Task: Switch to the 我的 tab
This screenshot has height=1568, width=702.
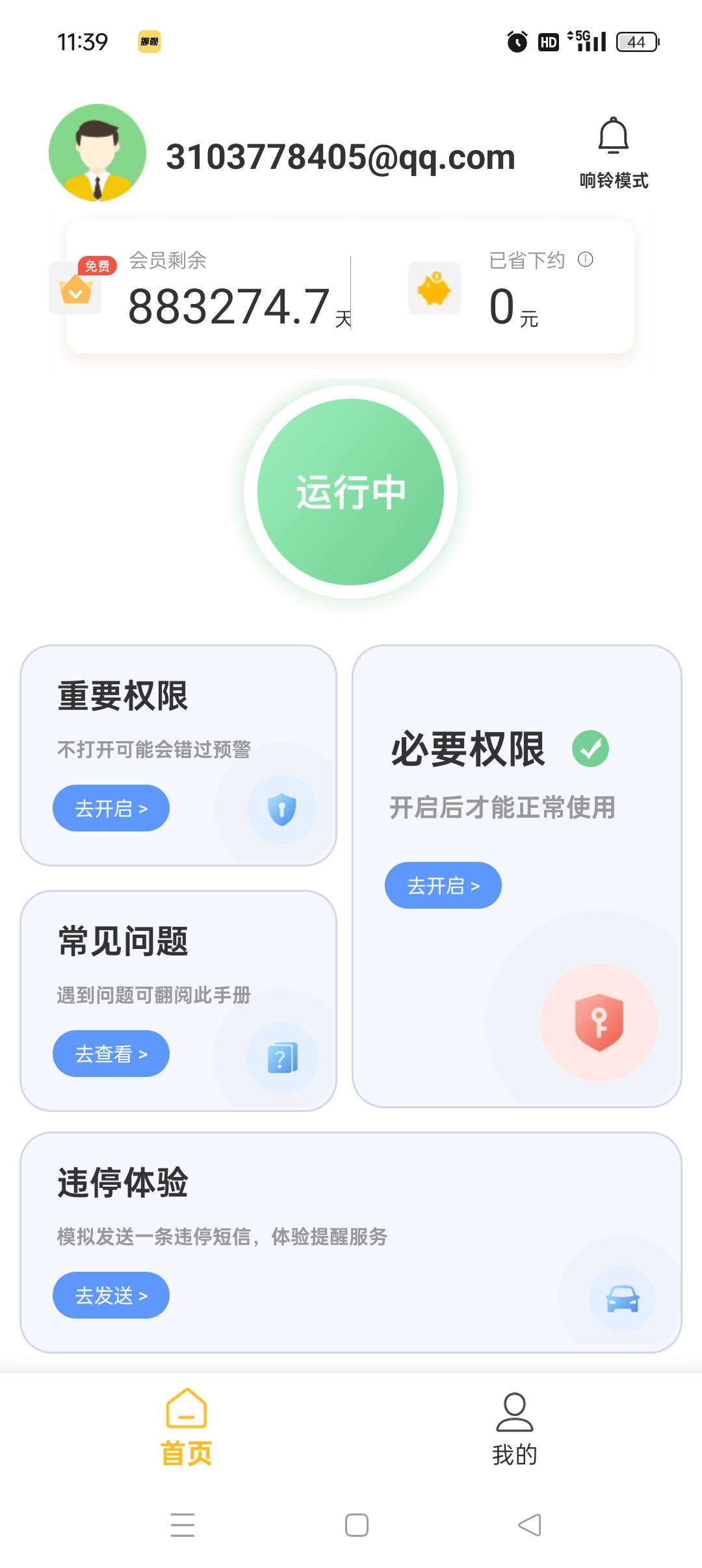Action: (x=514, y=1428)
